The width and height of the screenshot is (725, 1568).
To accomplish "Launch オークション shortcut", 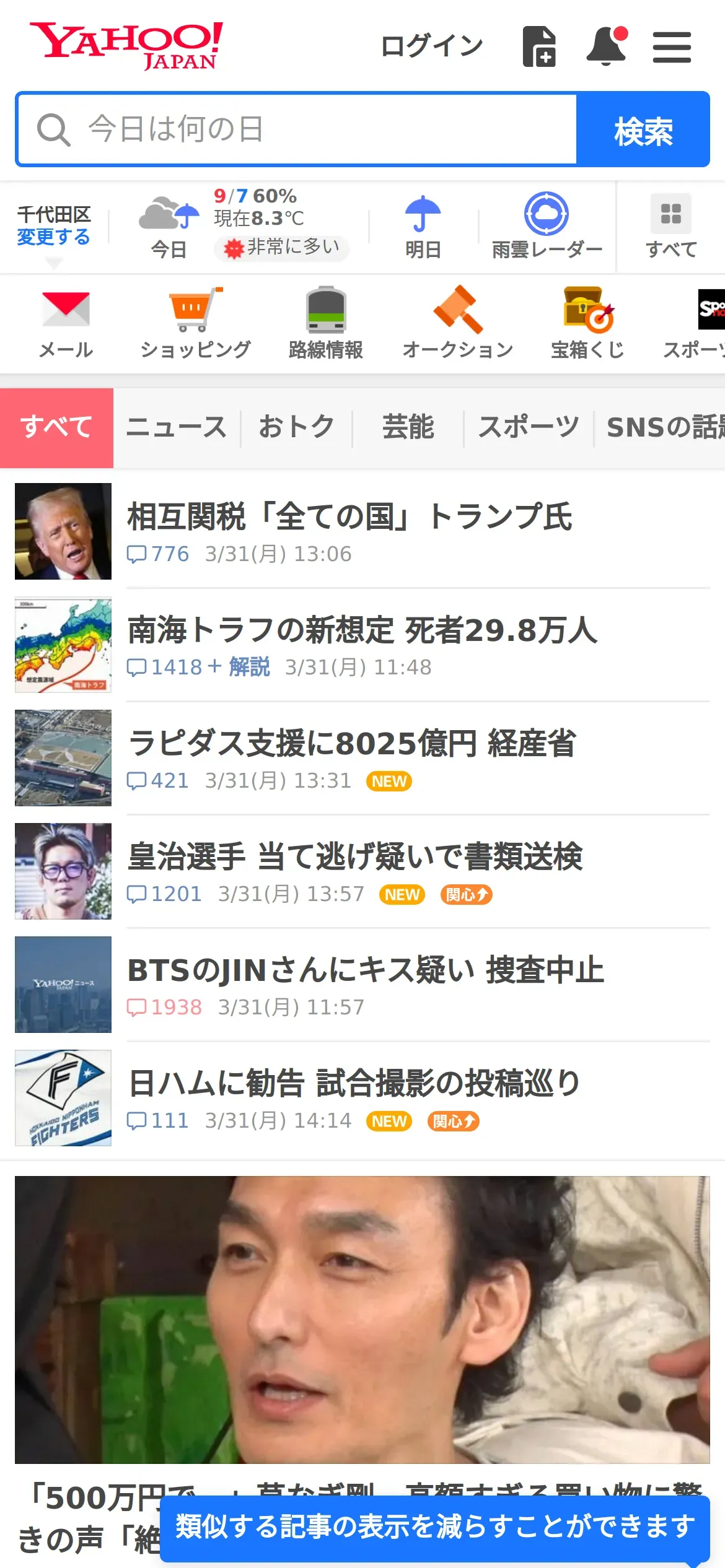I will point(458,323).
